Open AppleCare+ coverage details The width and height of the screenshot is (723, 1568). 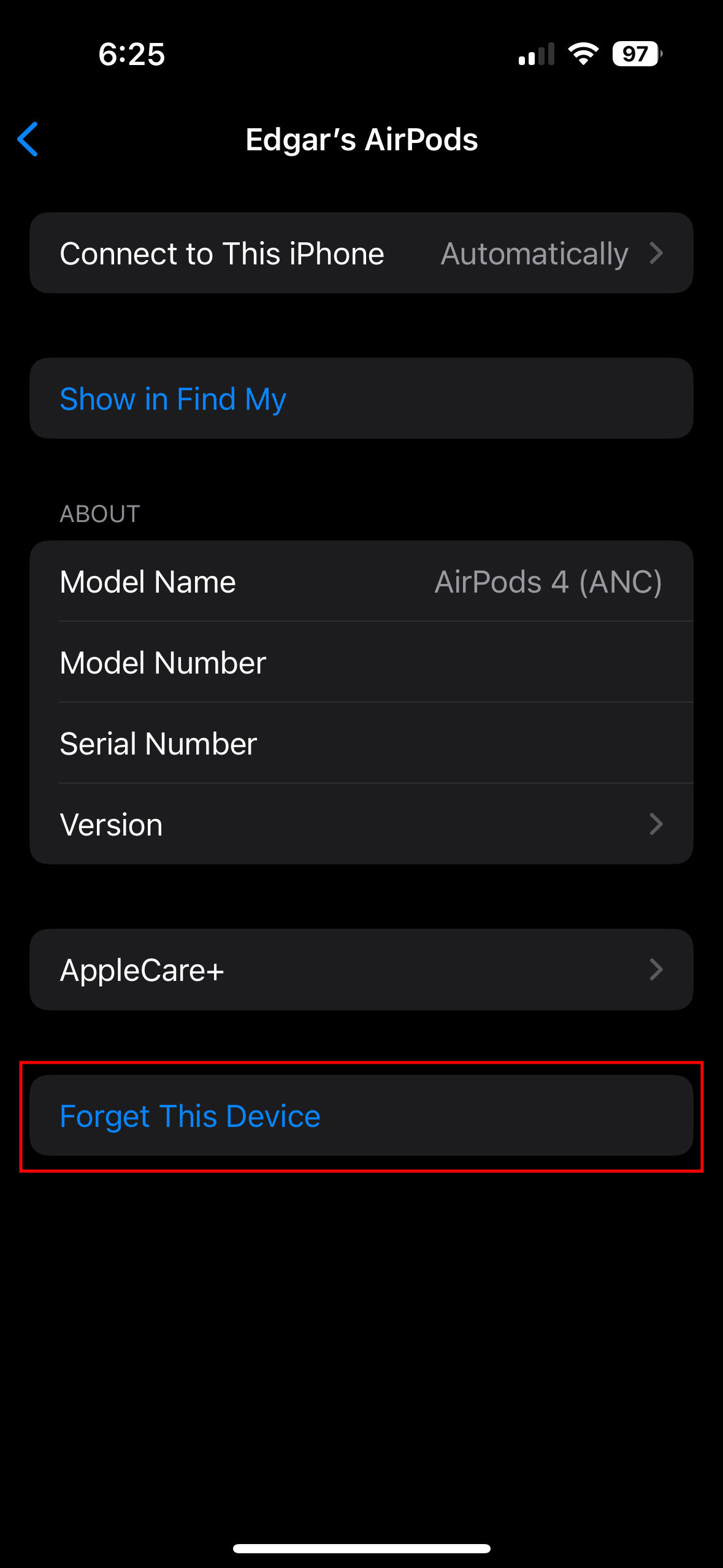[361, 969]
